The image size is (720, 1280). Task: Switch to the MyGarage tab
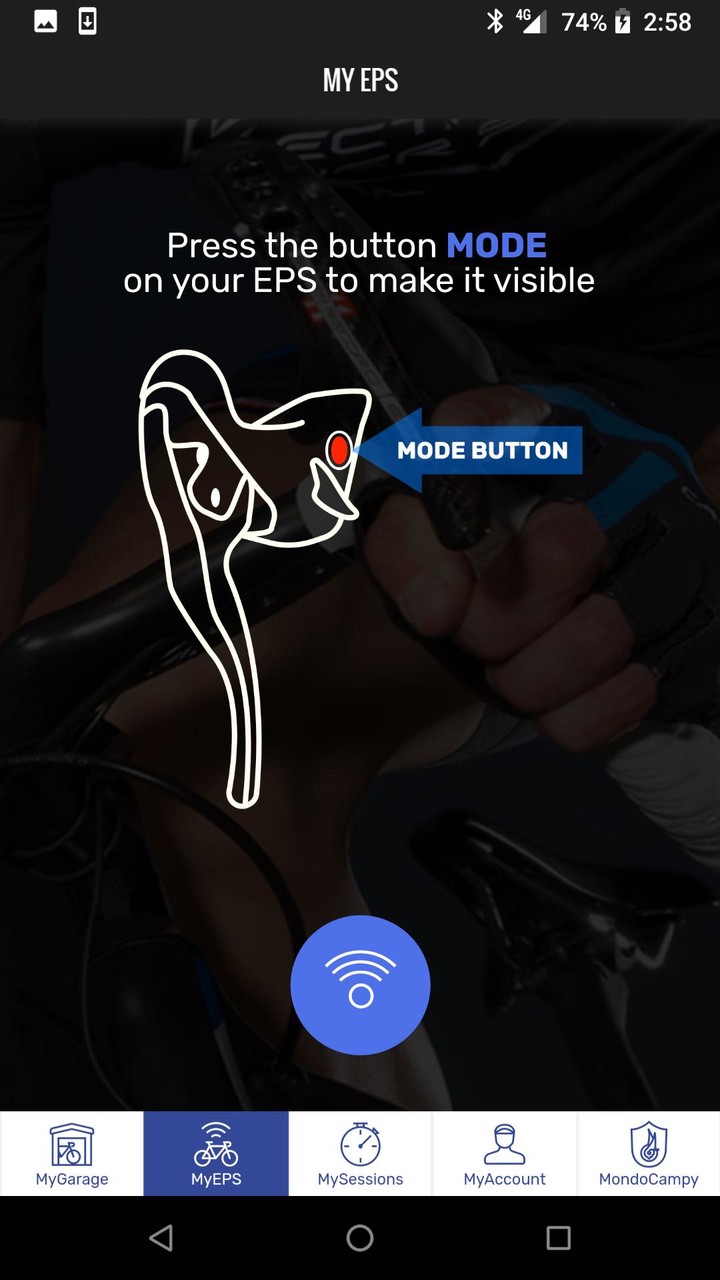72,1154
